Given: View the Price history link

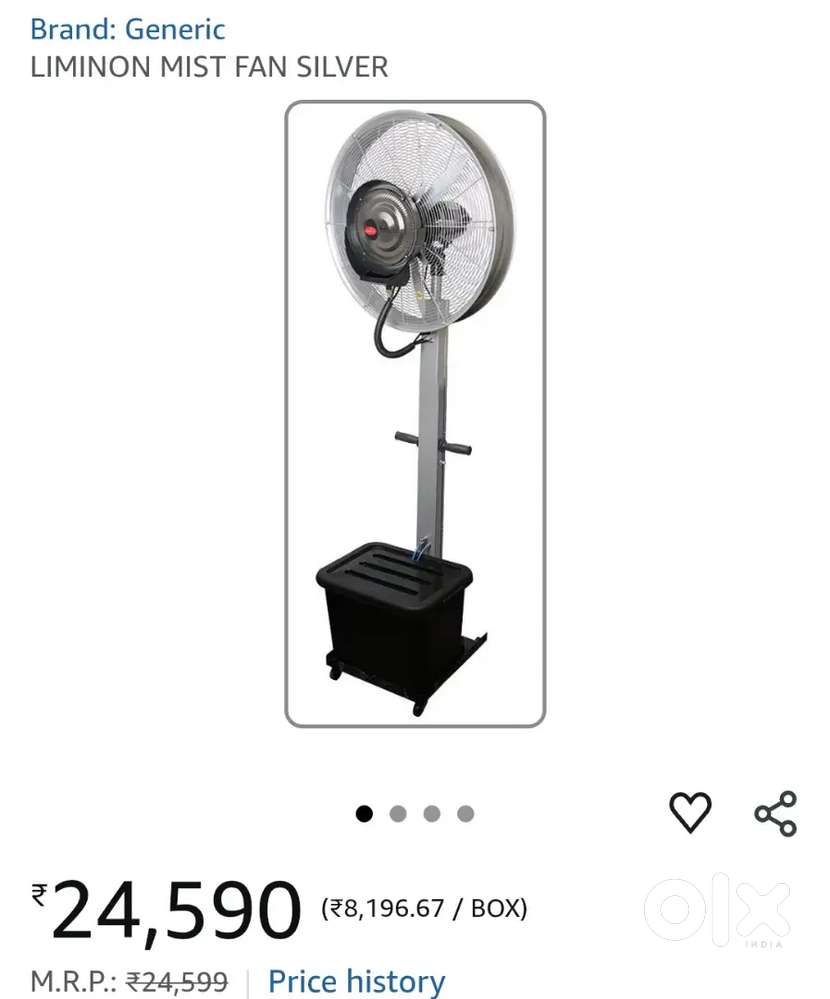Looking at the screenshot, I should pyautogui.click(x=356, y=981).
